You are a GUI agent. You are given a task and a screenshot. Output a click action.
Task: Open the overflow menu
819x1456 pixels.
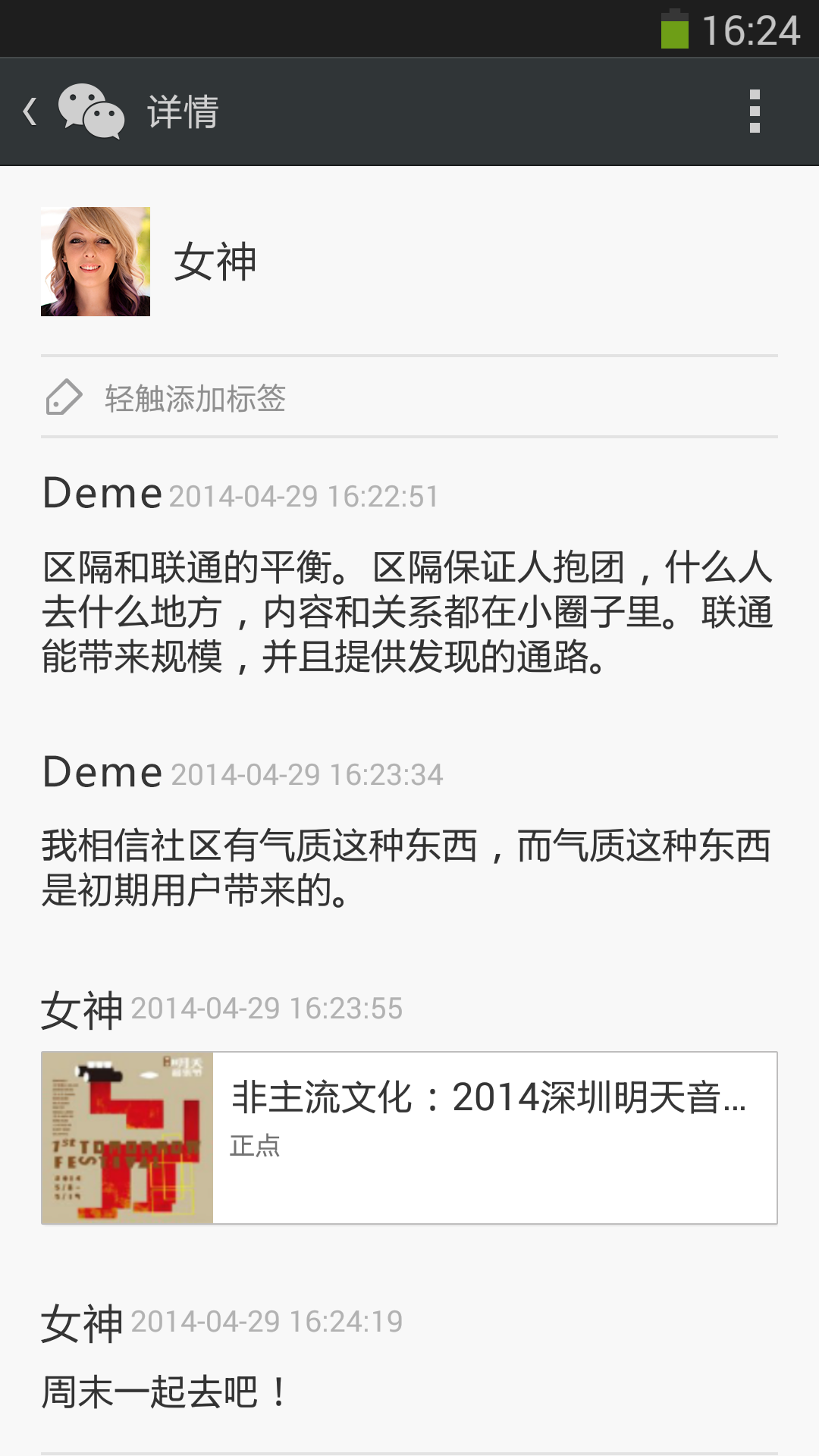pyautogui.click(x=754, y=111)
